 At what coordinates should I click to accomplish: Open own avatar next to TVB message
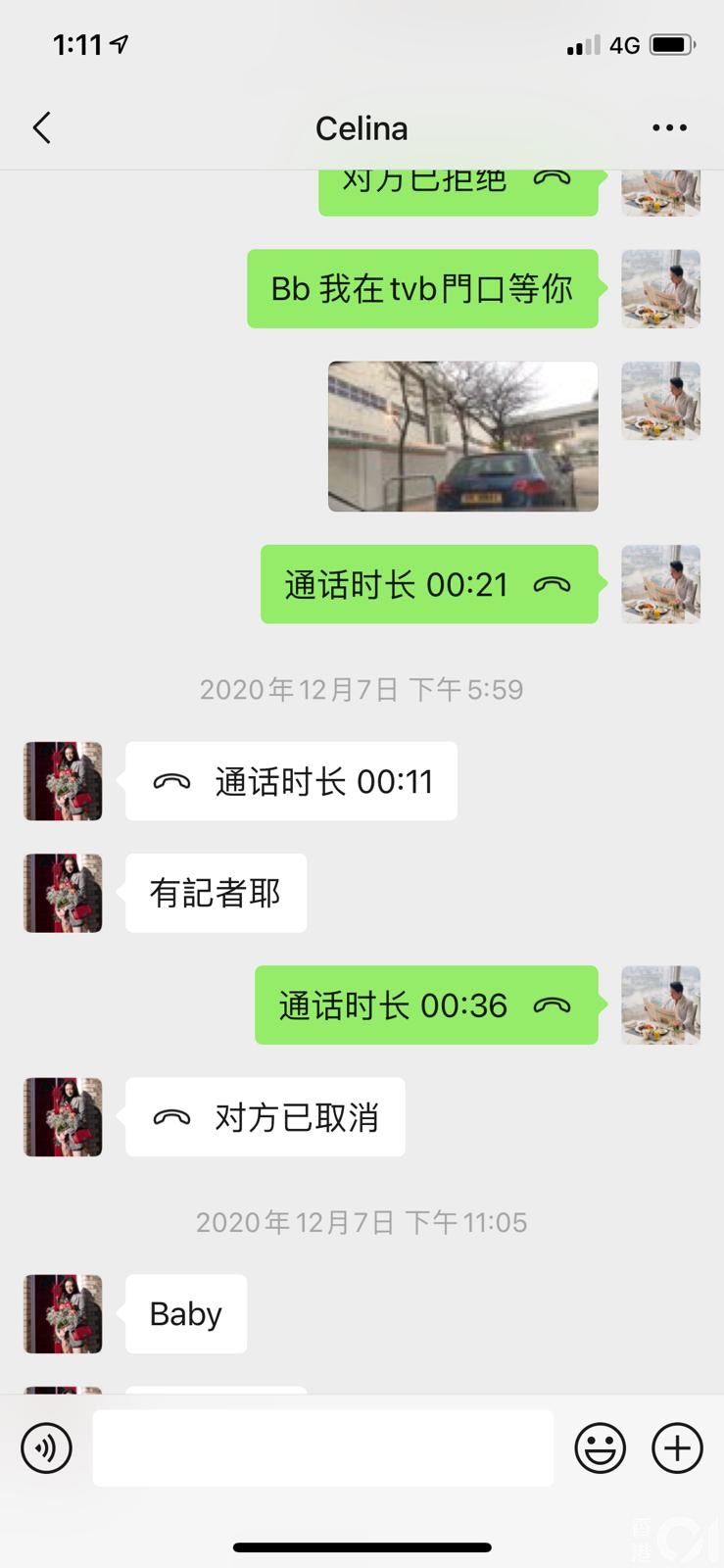point(661,288)
